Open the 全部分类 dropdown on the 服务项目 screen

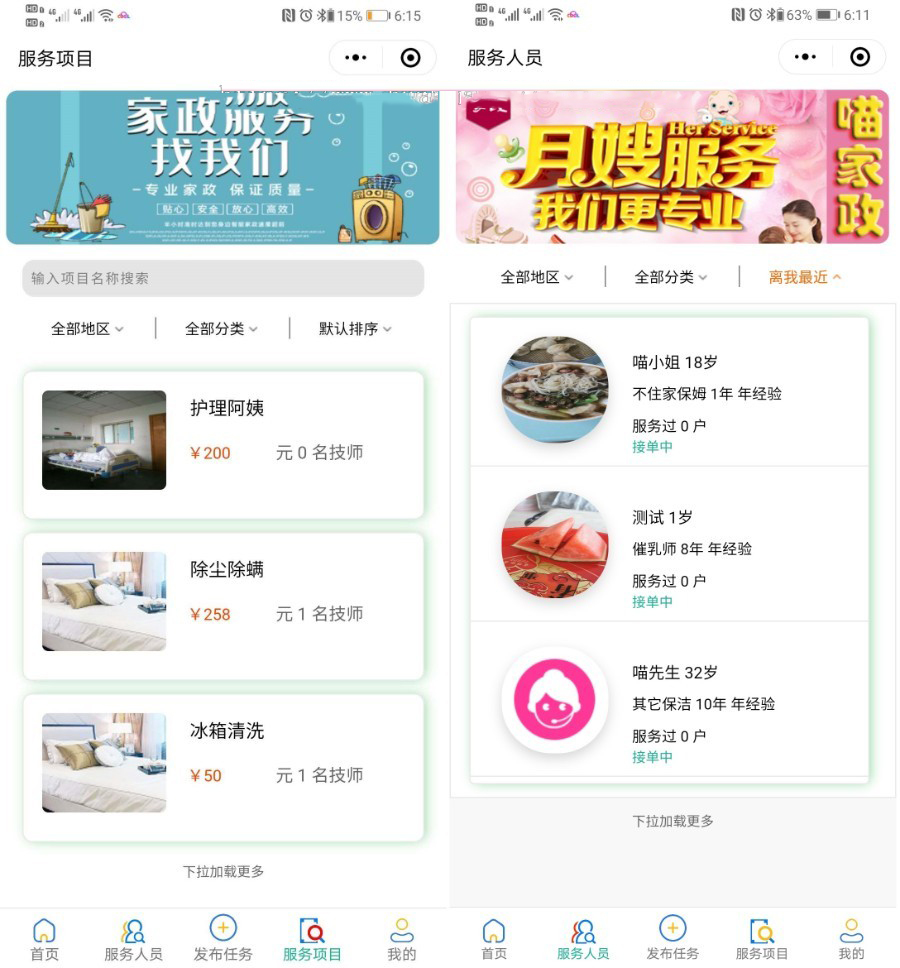(x=221, y=329)
